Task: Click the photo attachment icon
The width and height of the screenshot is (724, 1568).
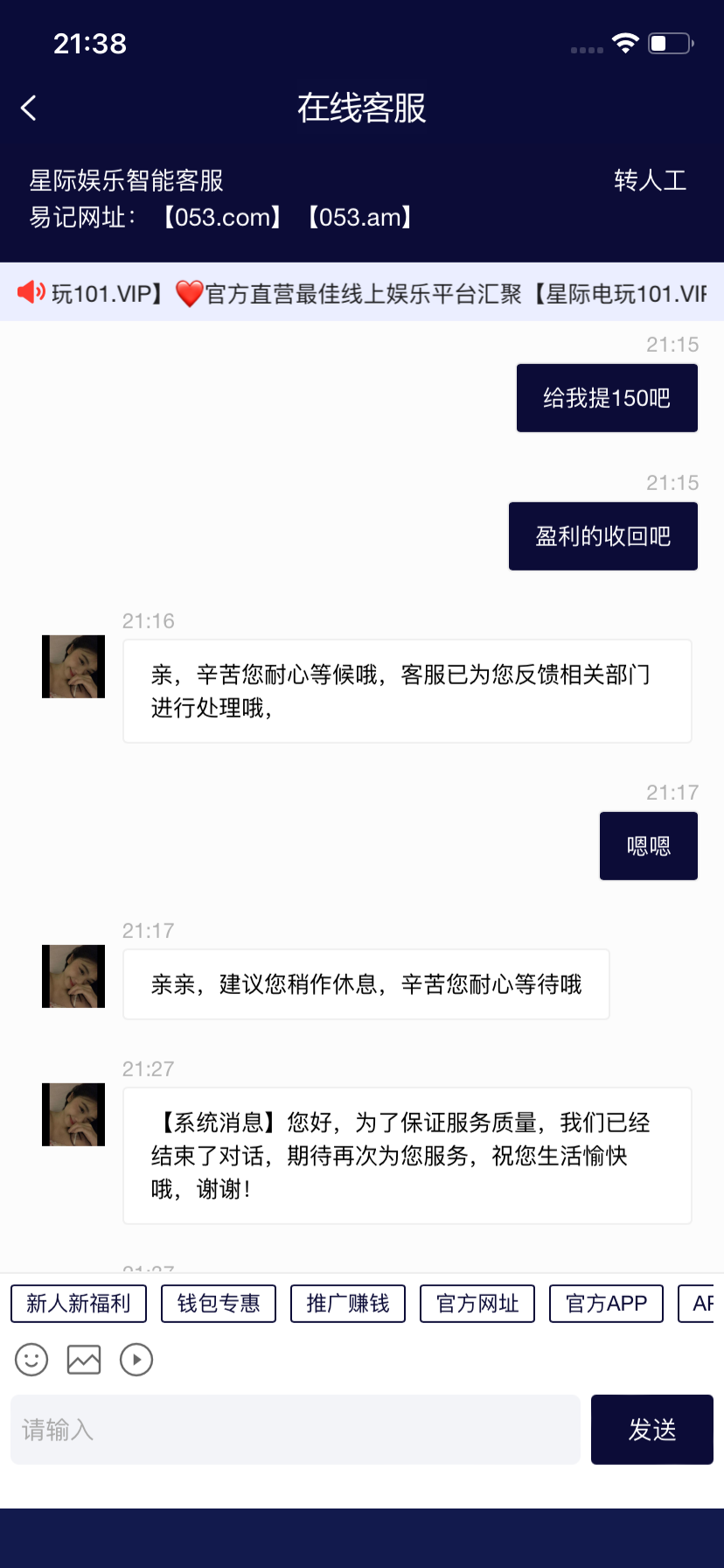Action: (x=83, y=1359)
